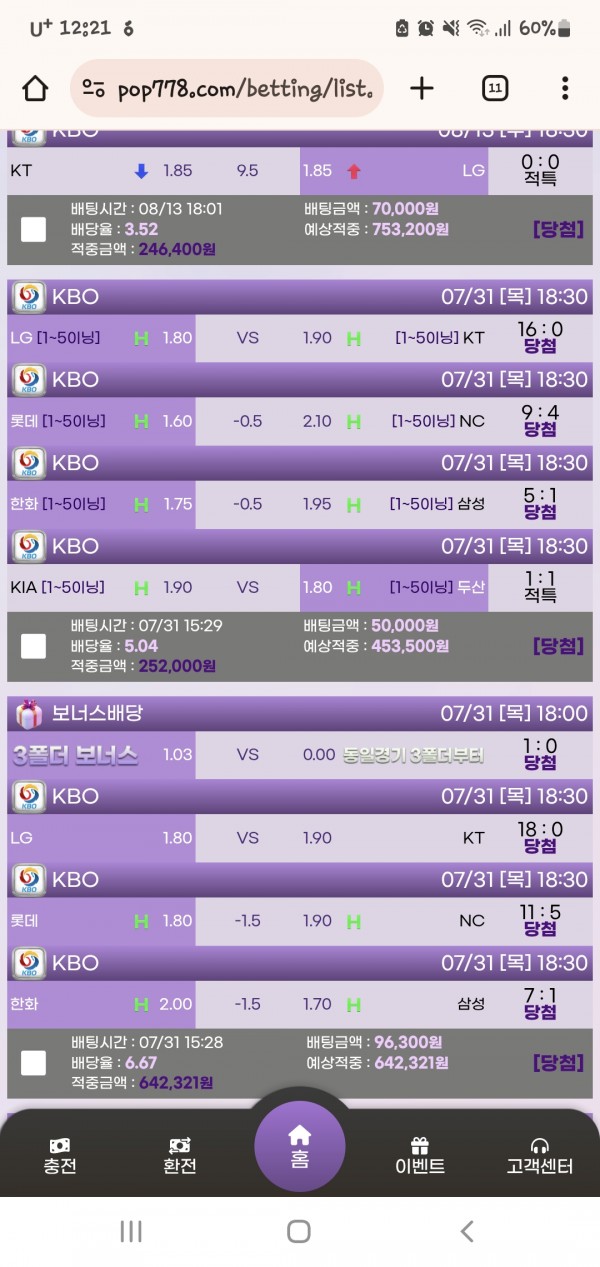This screenshot has width=600, height=1267.
Task: Open the 이벤트 events tab
Action: pos(420,1155)
